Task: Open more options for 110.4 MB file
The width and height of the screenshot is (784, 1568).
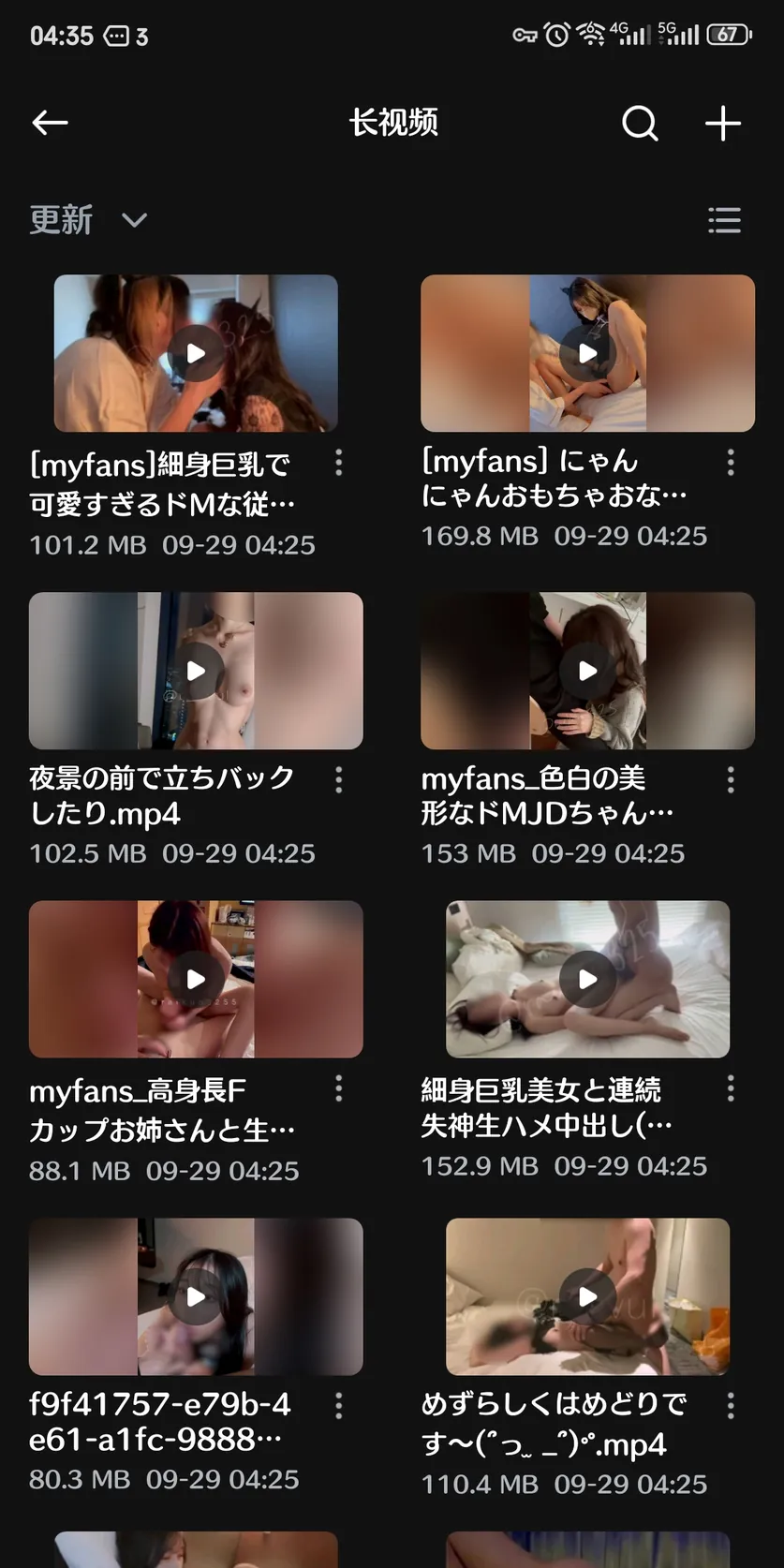Action: click(731, 1405)
